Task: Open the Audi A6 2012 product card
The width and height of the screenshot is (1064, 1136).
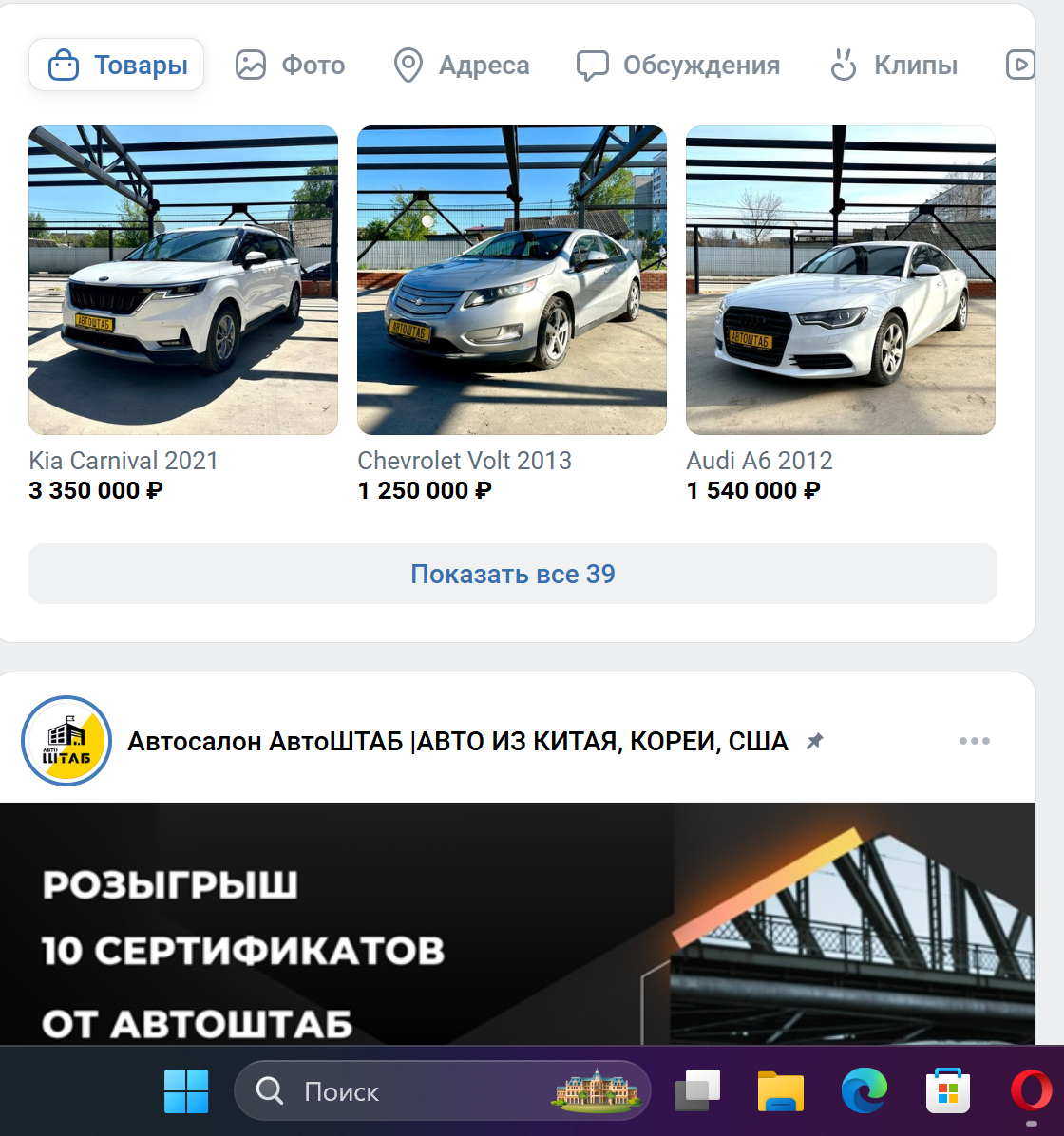Action: pos(841,280)
